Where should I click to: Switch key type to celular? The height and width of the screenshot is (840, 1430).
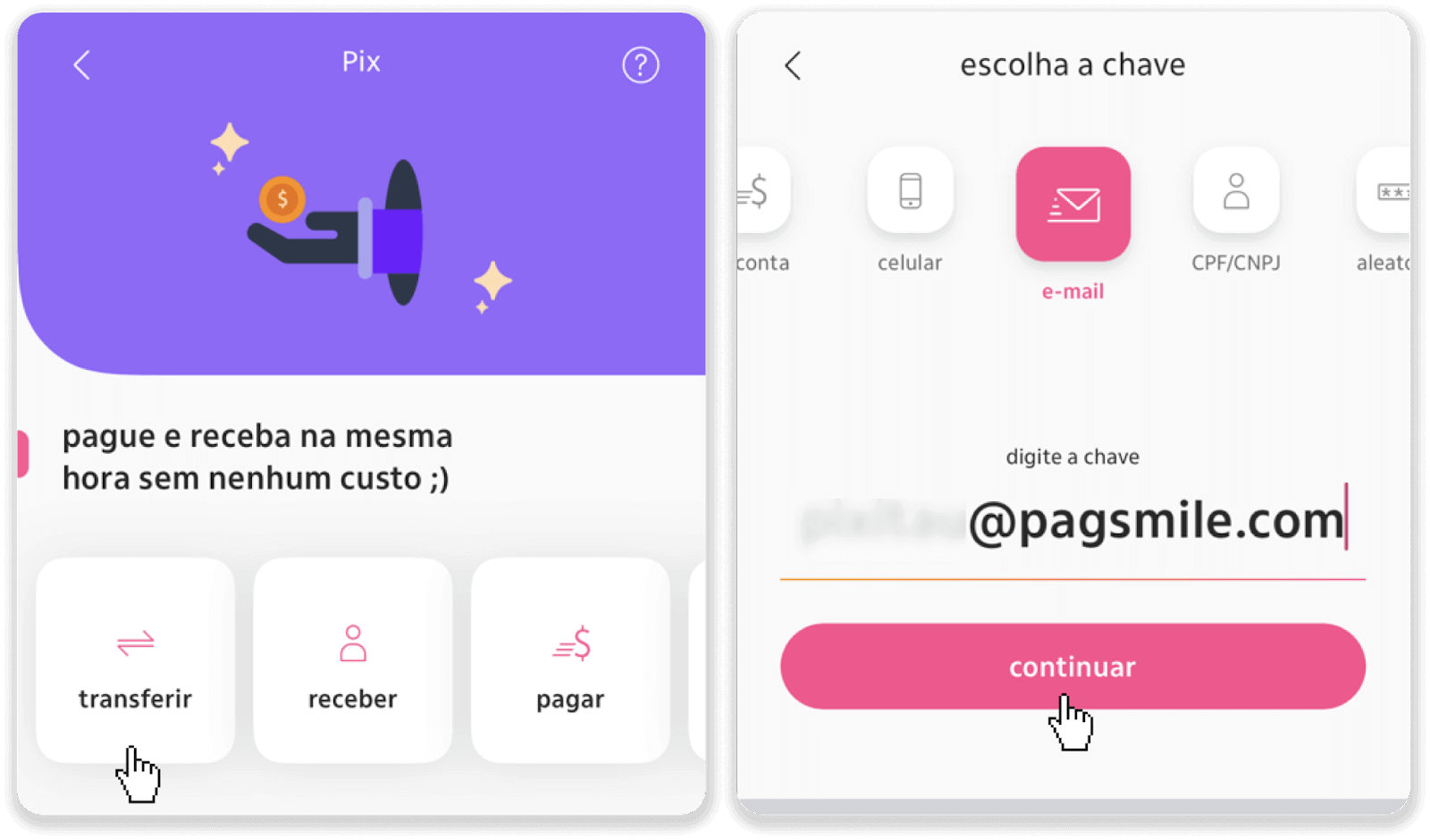pyautogui.click(x=910, y=192)
